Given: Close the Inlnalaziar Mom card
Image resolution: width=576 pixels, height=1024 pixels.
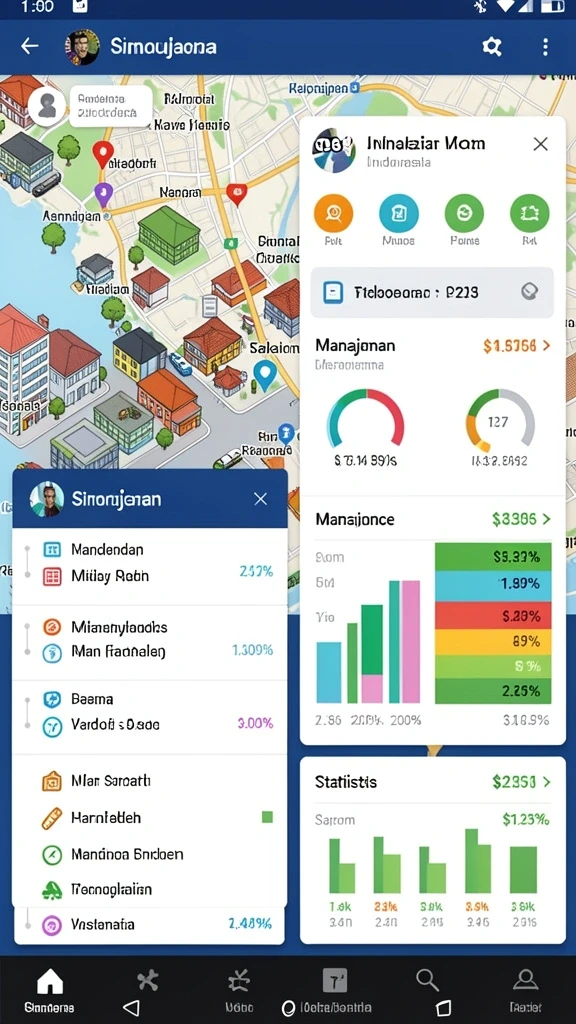Looking at the screenshot, I should [540, 144].
